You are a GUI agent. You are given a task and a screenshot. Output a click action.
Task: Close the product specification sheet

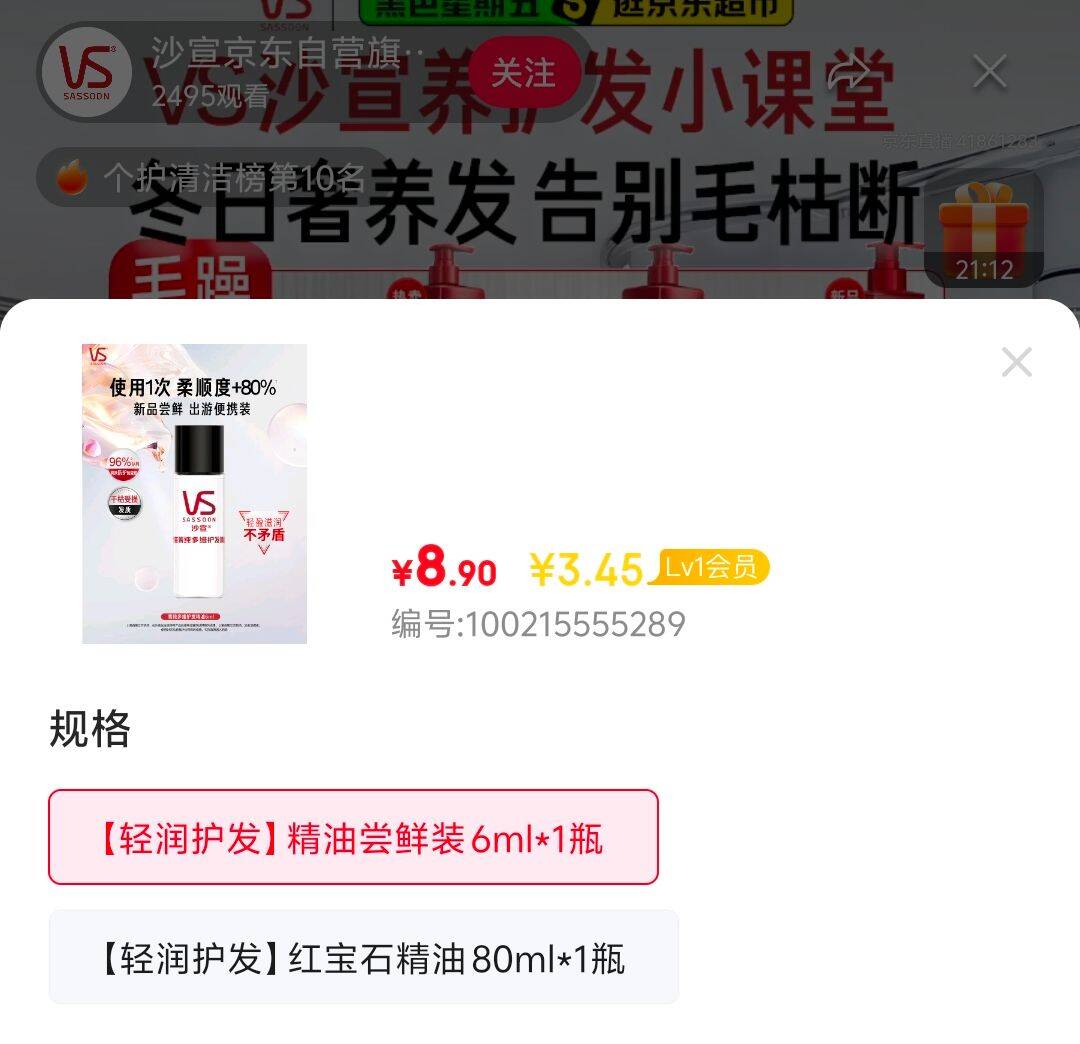pos(1016,362)
